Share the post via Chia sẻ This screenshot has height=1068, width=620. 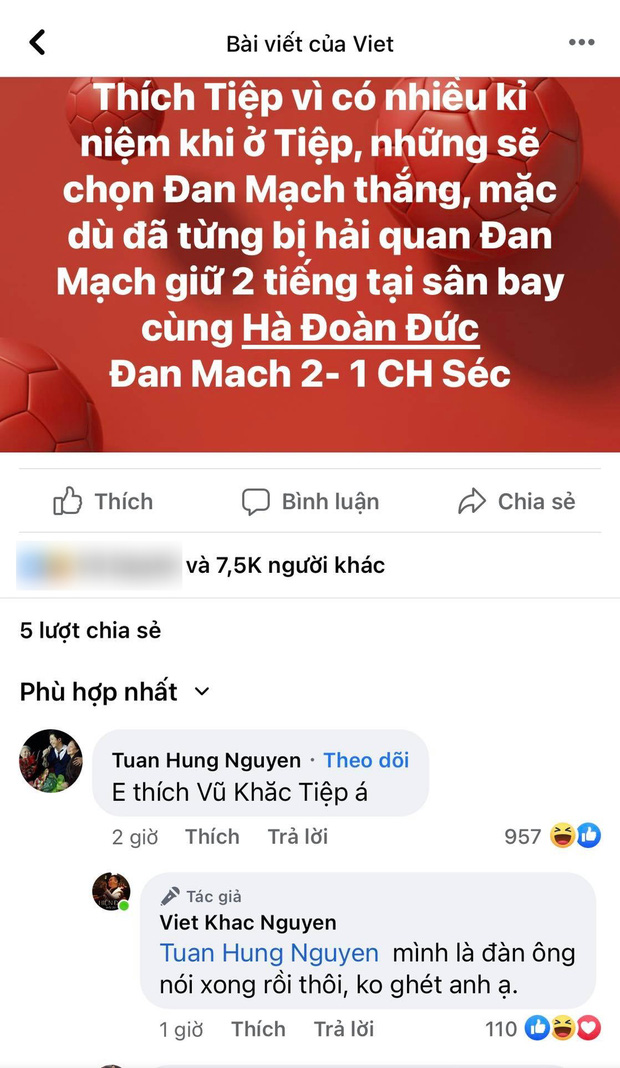point(516,502)
